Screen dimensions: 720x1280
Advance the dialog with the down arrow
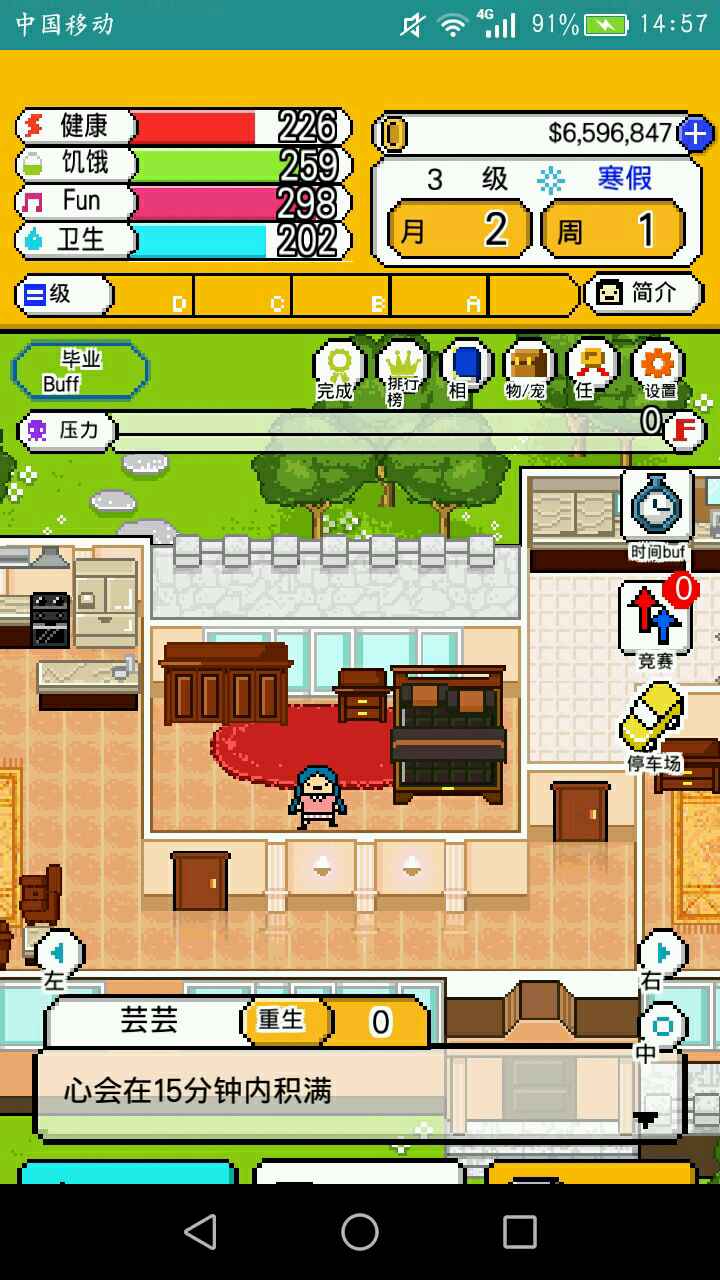tap(646, 1119)
